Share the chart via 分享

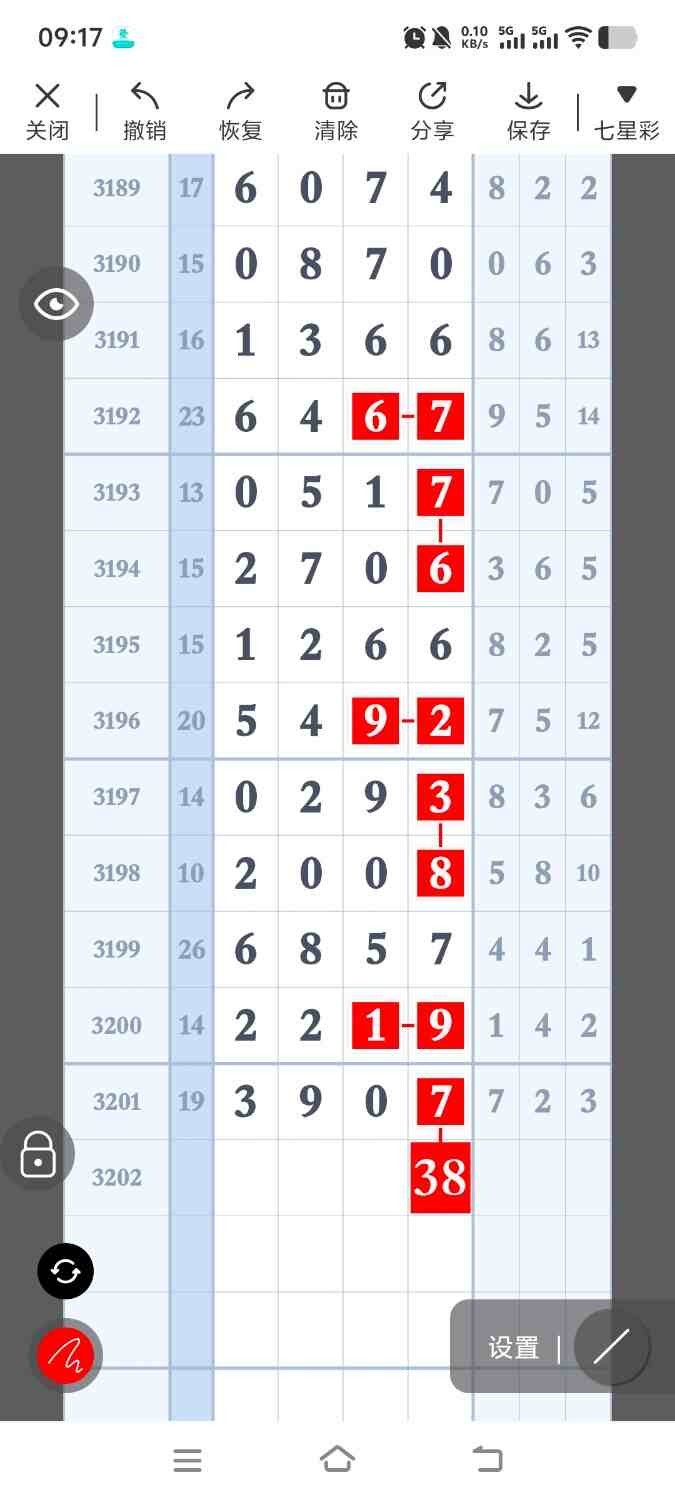click(x=432, y=111)
